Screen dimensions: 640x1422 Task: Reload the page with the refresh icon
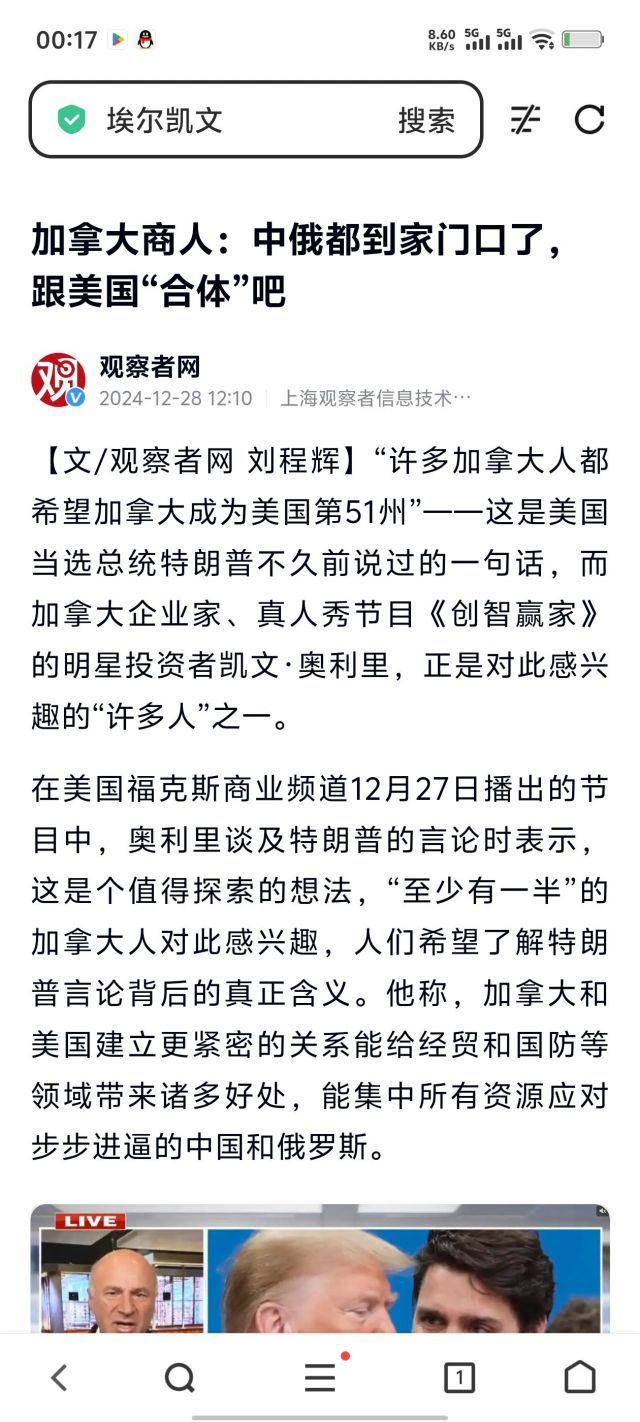click(x=589, y=120)
